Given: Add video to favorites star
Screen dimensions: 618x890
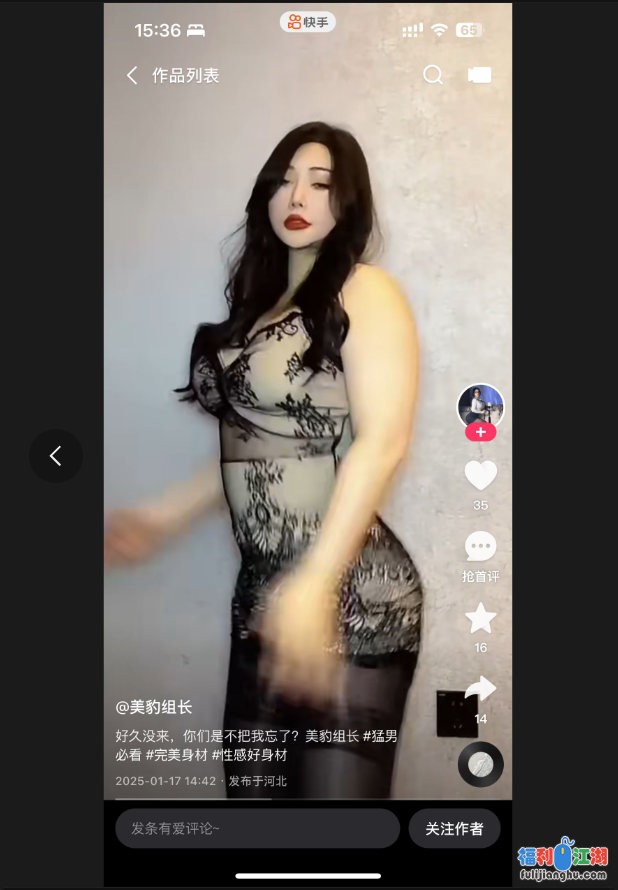Looking at the screenshot, I should pyautogui.click(x=481, y=619).
